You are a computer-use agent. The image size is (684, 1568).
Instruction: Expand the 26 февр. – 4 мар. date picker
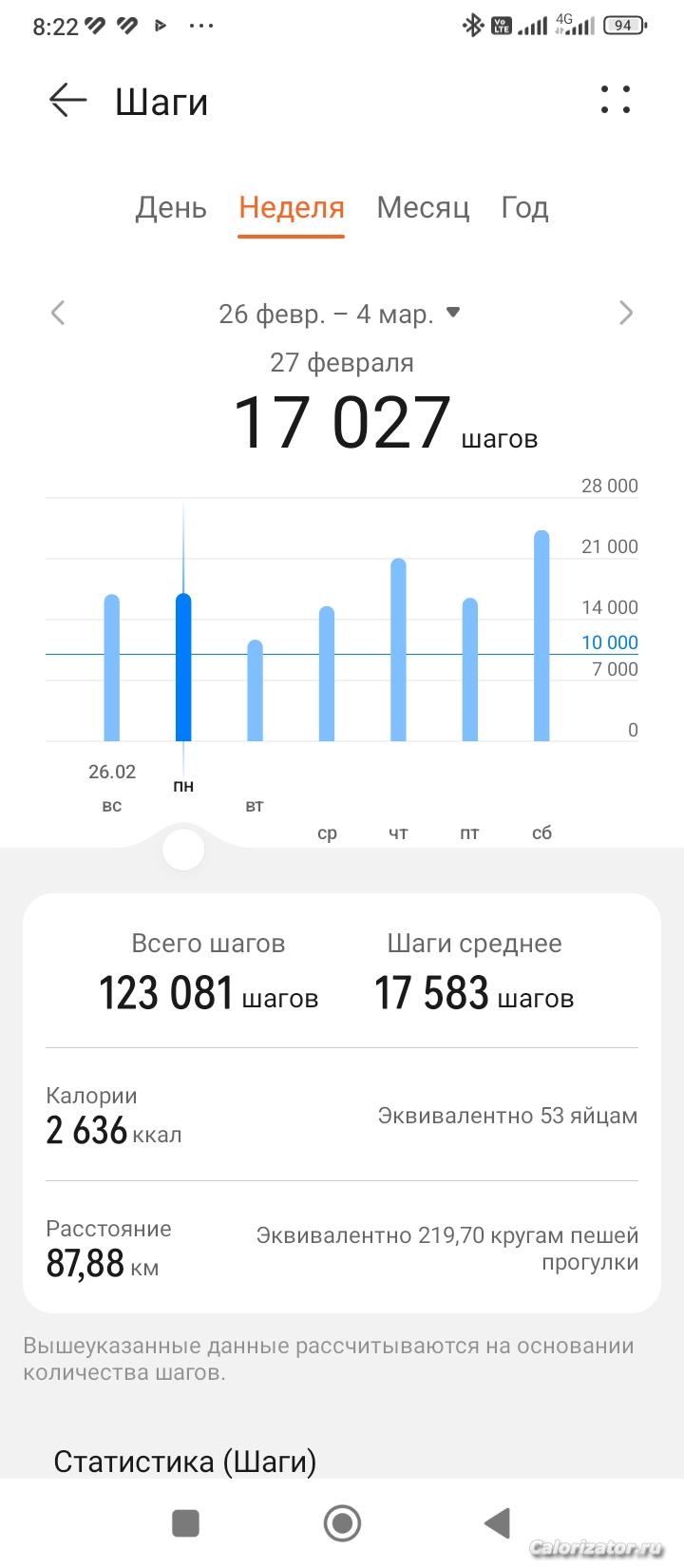click(x=338, y=314)
